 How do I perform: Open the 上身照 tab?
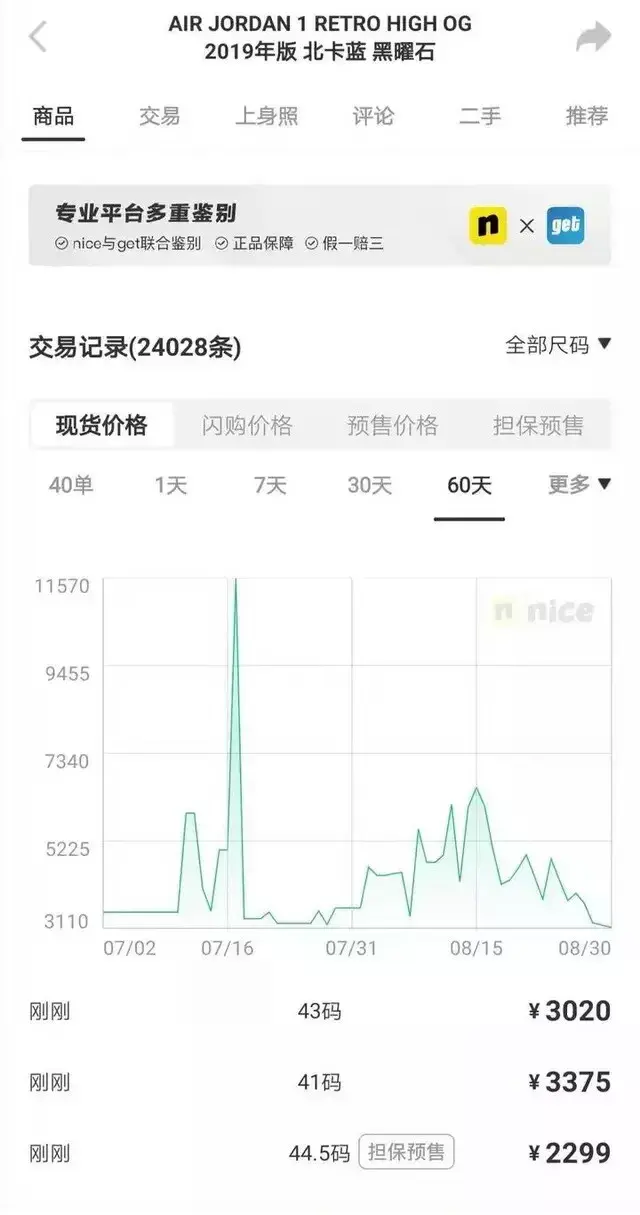pyautogui.click(x=267, y=116)
